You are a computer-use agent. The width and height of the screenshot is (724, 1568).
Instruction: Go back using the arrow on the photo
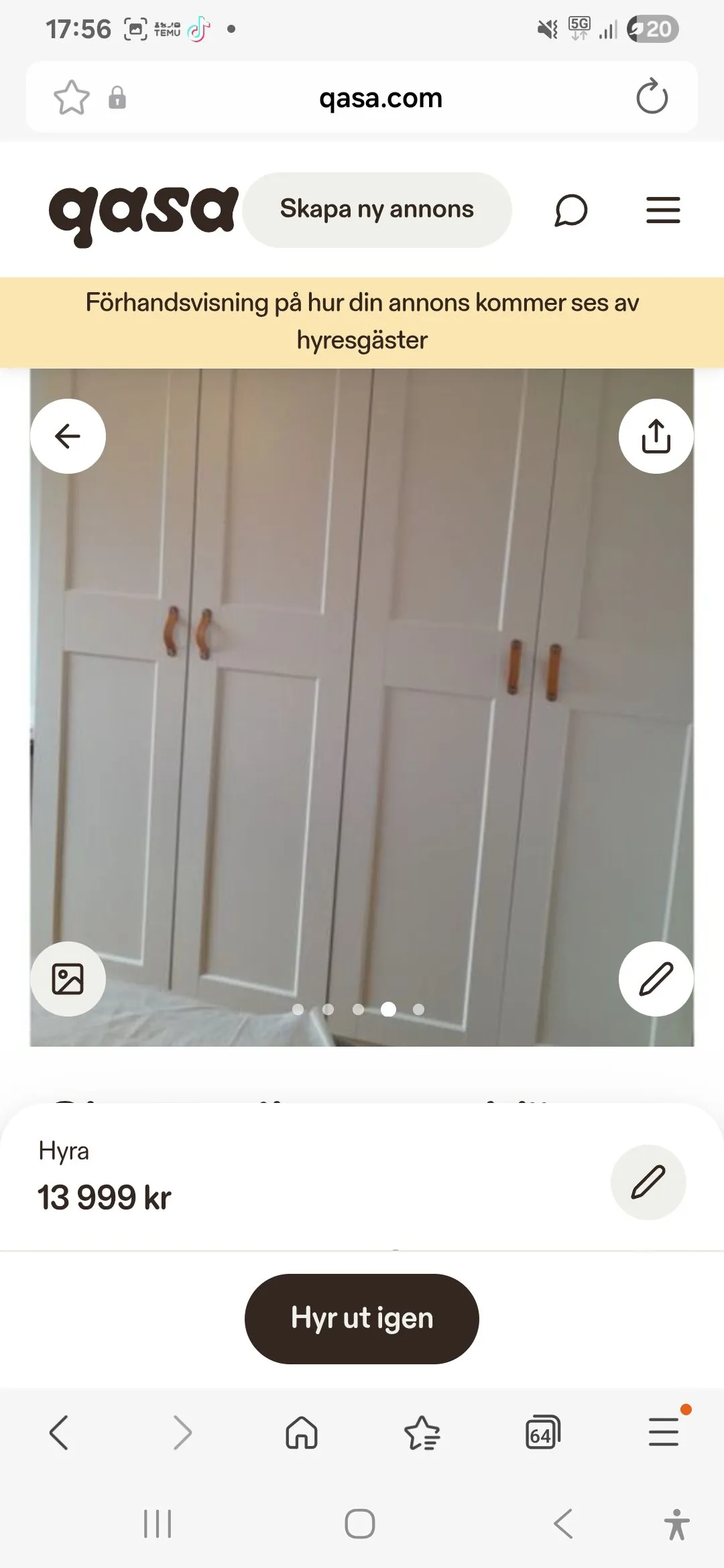pos(68,436)
